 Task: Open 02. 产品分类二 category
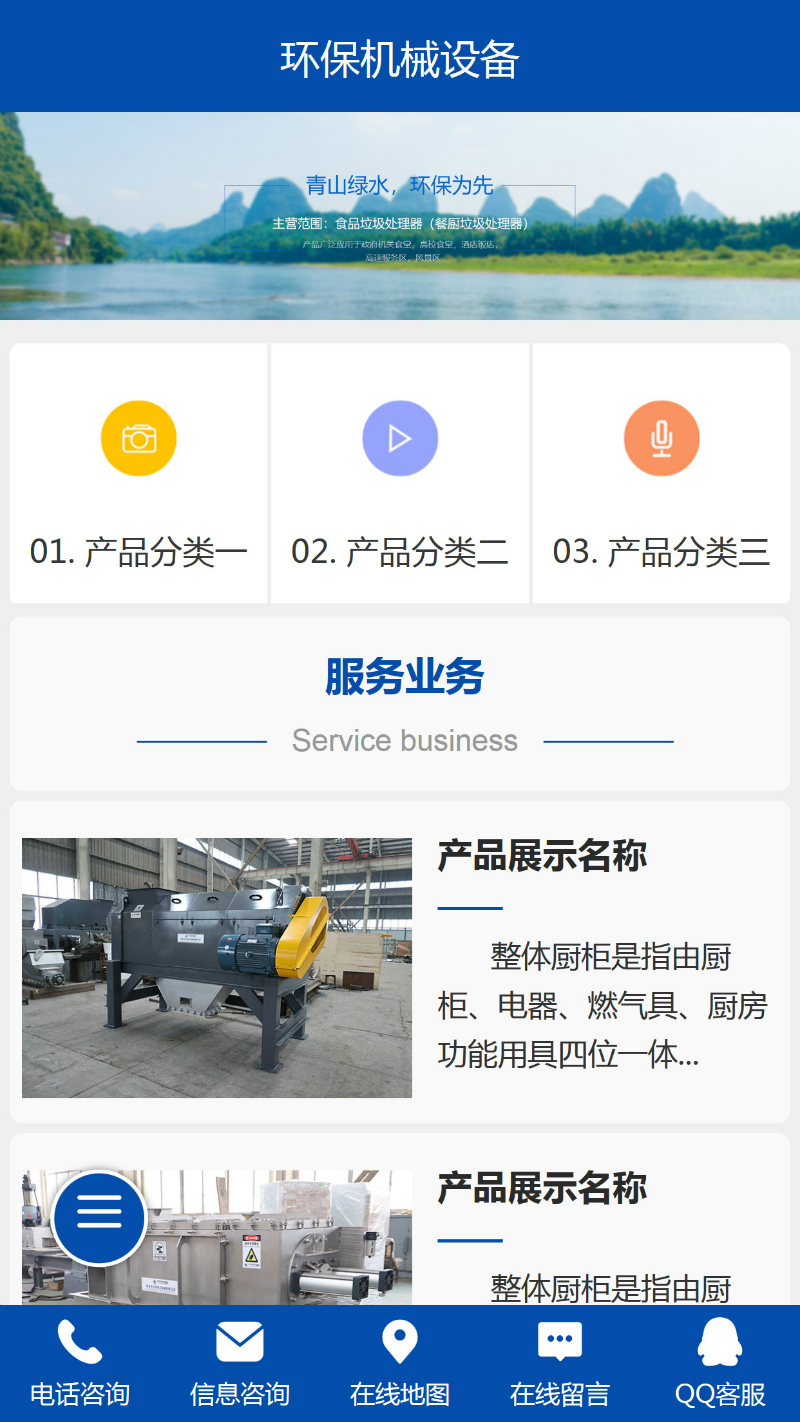coord(400,474)
